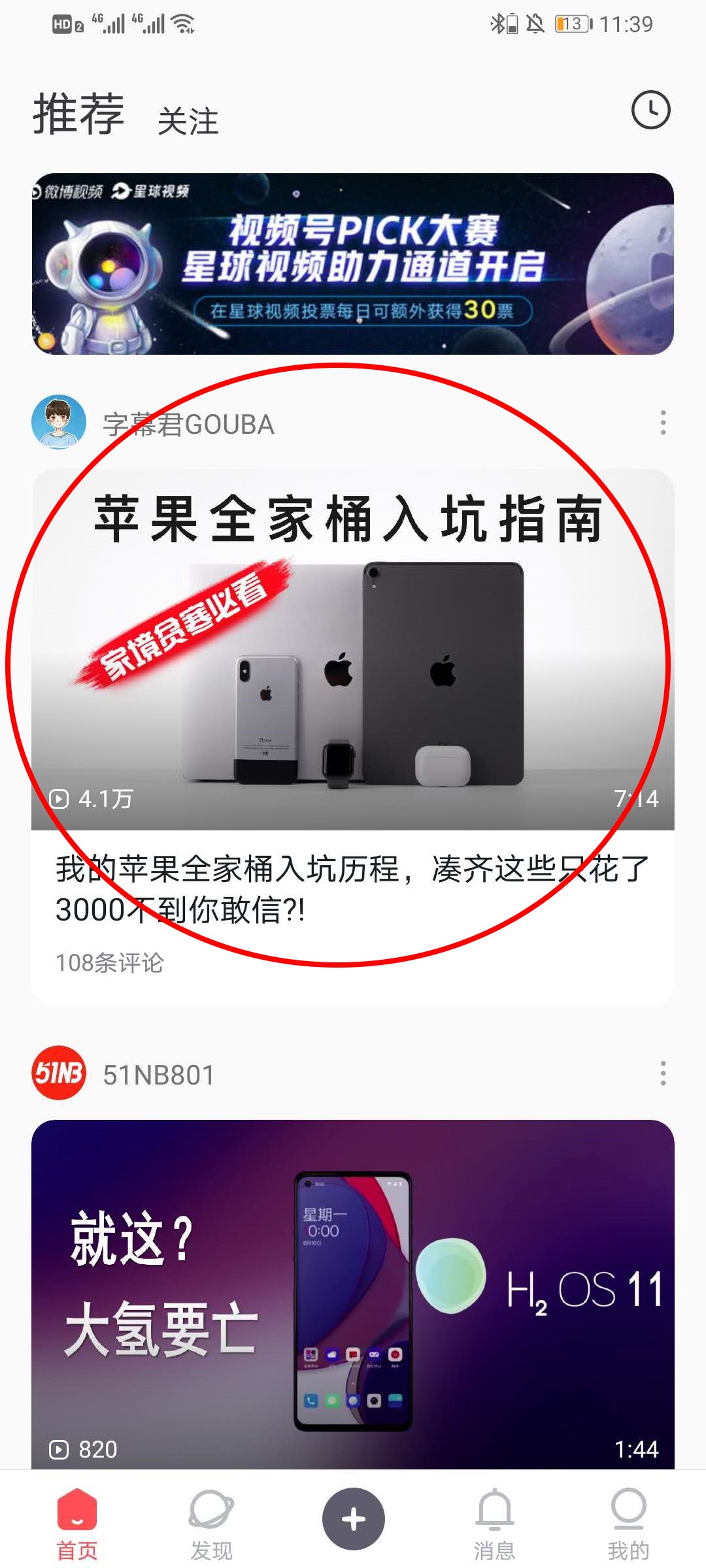The image size is (706, 1568).
Task: Tap the plus button to create post
Action: click(353, 1518)
